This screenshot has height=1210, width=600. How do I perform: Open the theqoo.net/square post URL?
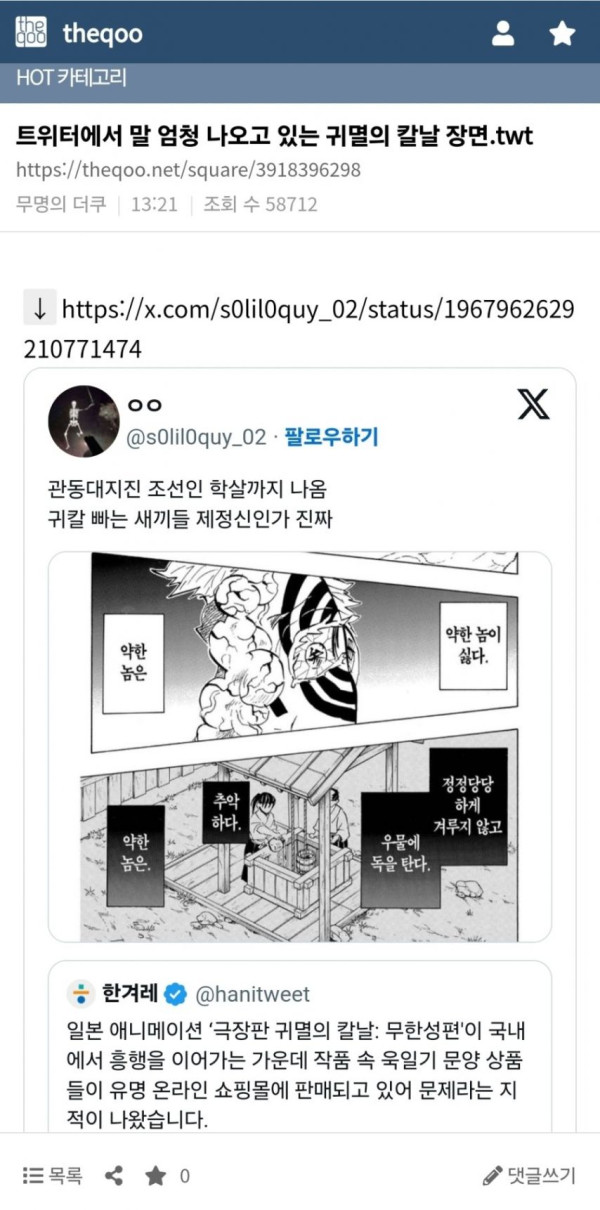[187, 170]
